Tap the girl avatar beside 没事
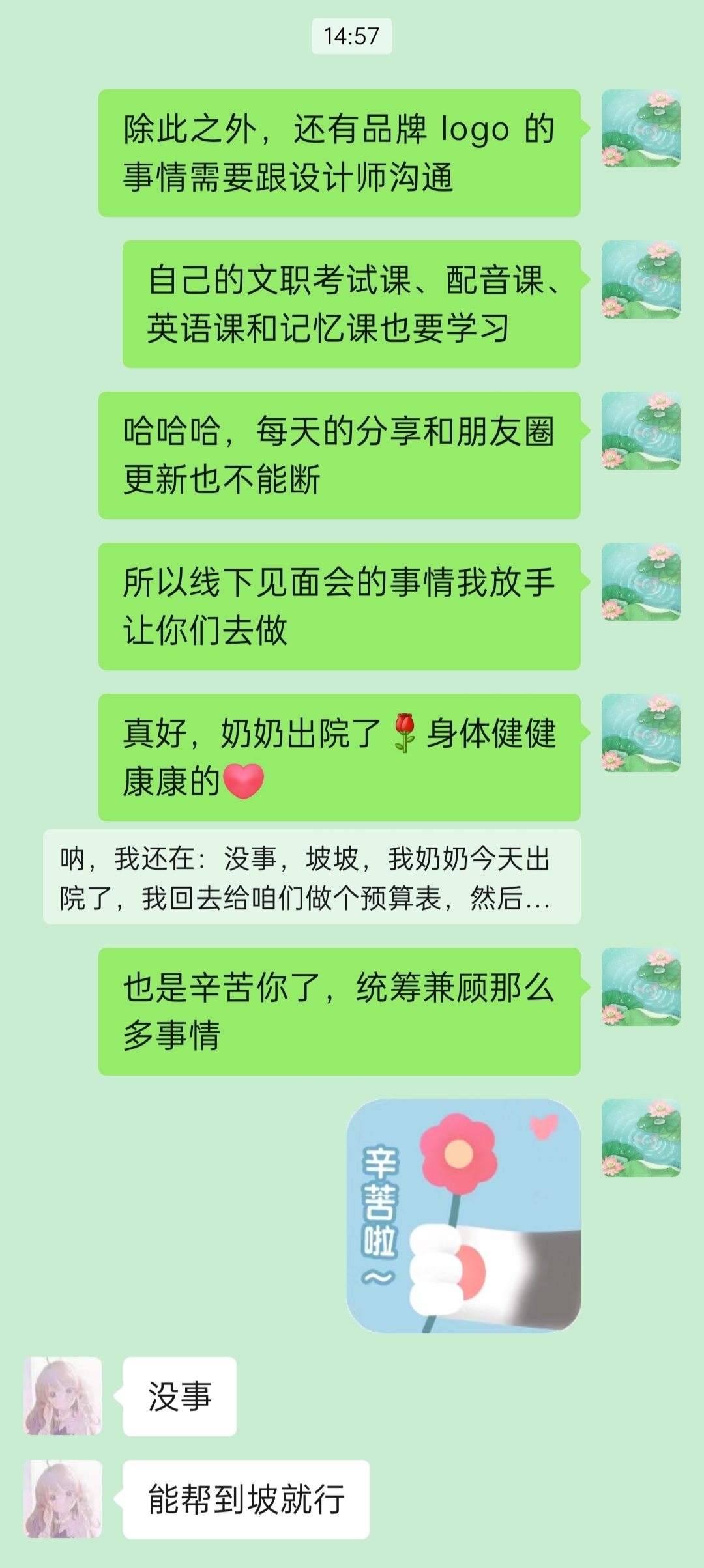This screenshot has height=1568, width=704. point(63,1396)
